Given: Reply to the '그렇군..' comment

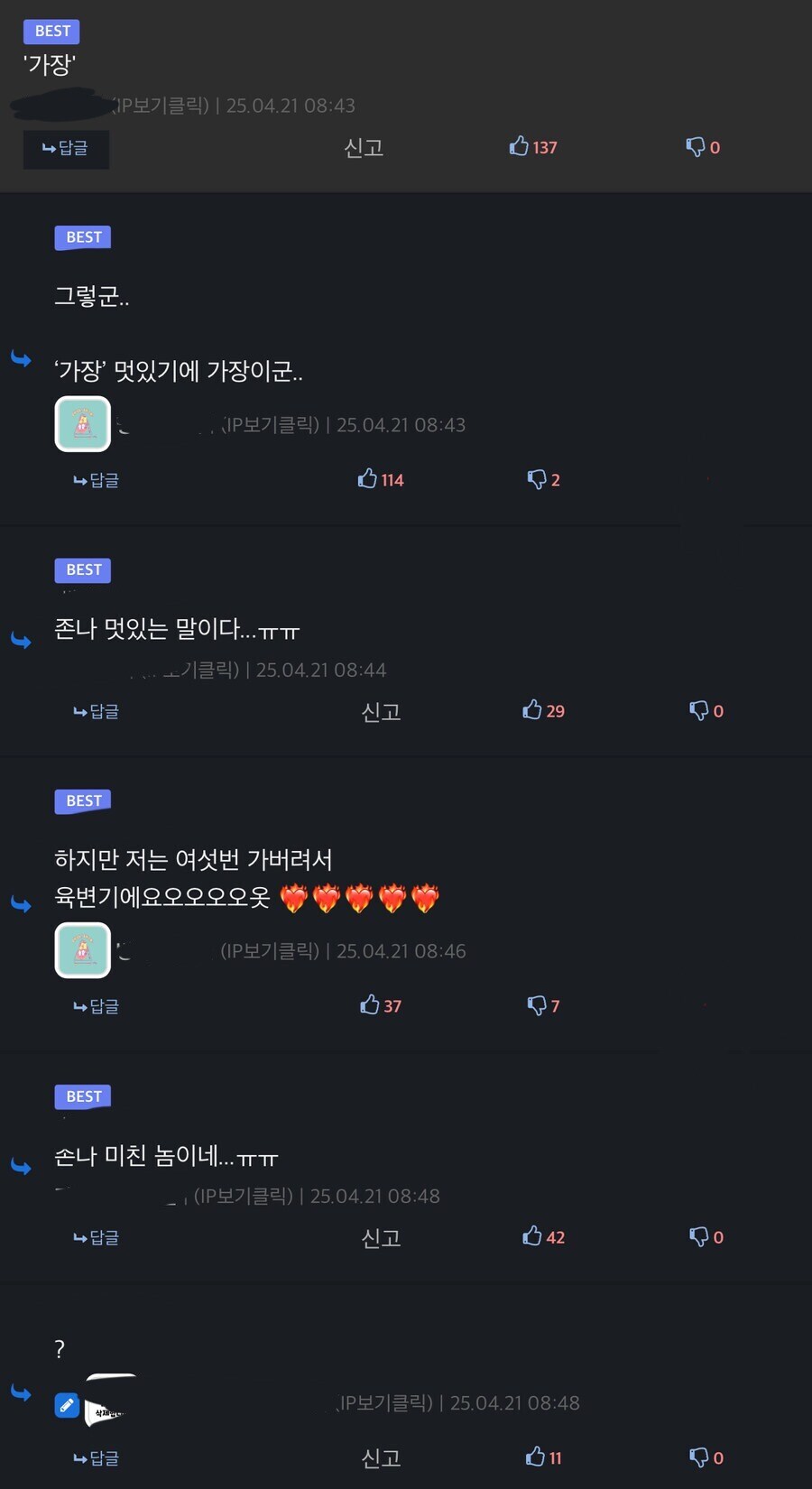Looking at the screenshot, I should tap(97, 480).
